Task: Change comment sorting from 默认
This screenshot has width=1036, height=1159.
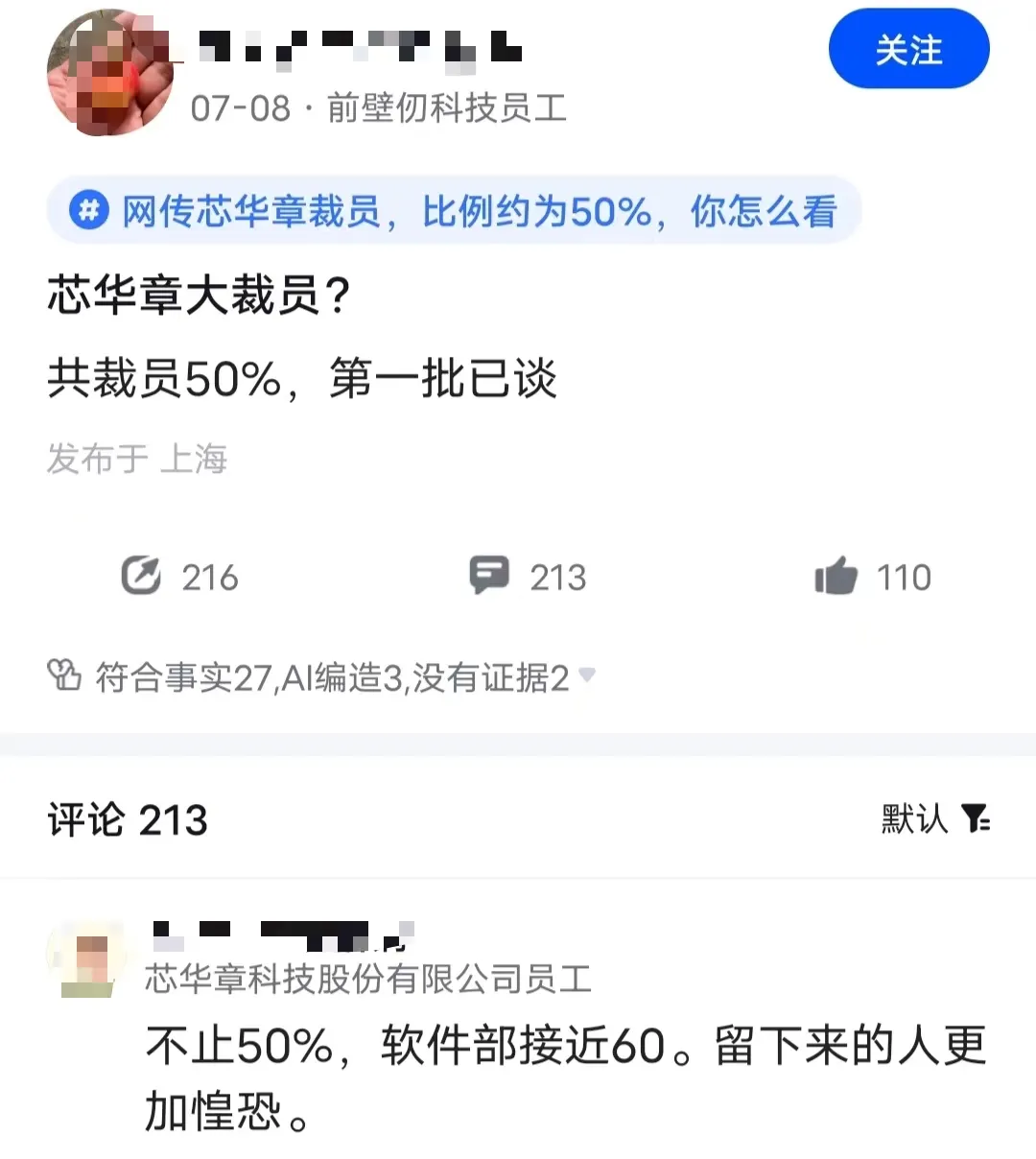Action: [x=935, y=818]
